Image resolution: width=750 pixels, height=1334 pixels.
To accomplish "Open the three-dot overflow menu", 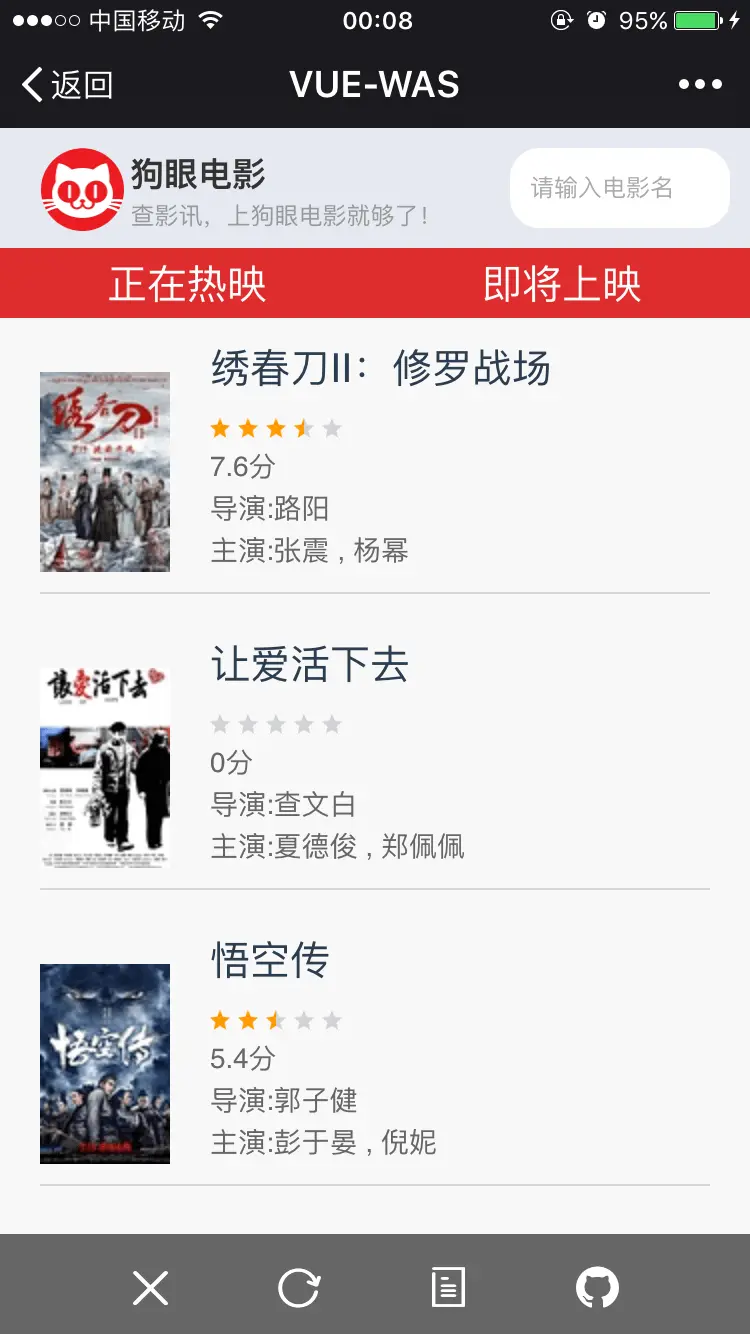I will (700, 85).
